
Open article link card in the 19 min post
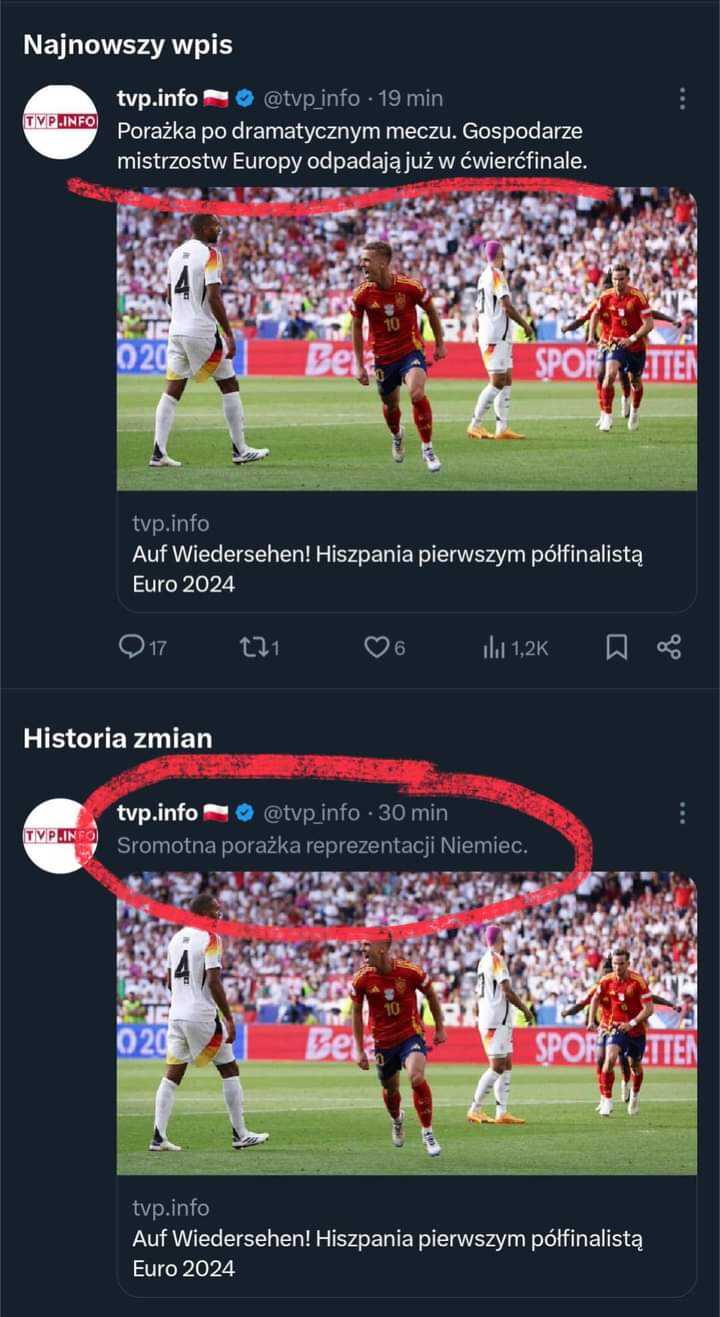407,399
